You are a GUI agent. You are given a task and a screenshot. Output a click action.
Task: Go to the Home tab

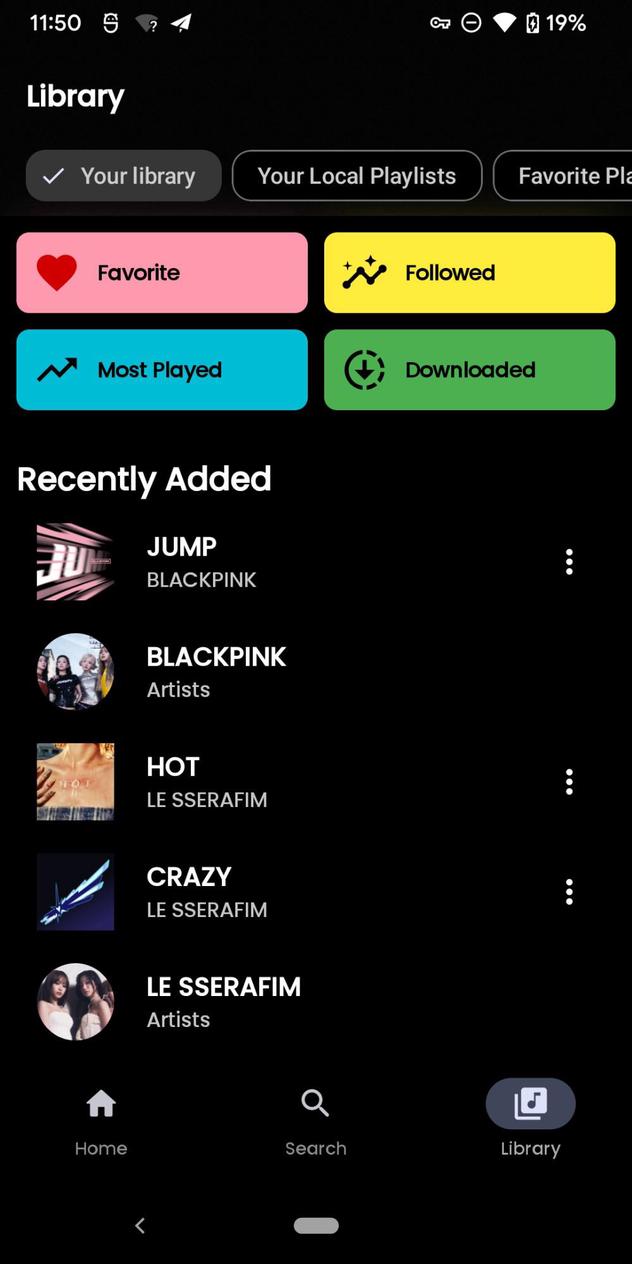pyautogui.click(x=101, y=1121)
